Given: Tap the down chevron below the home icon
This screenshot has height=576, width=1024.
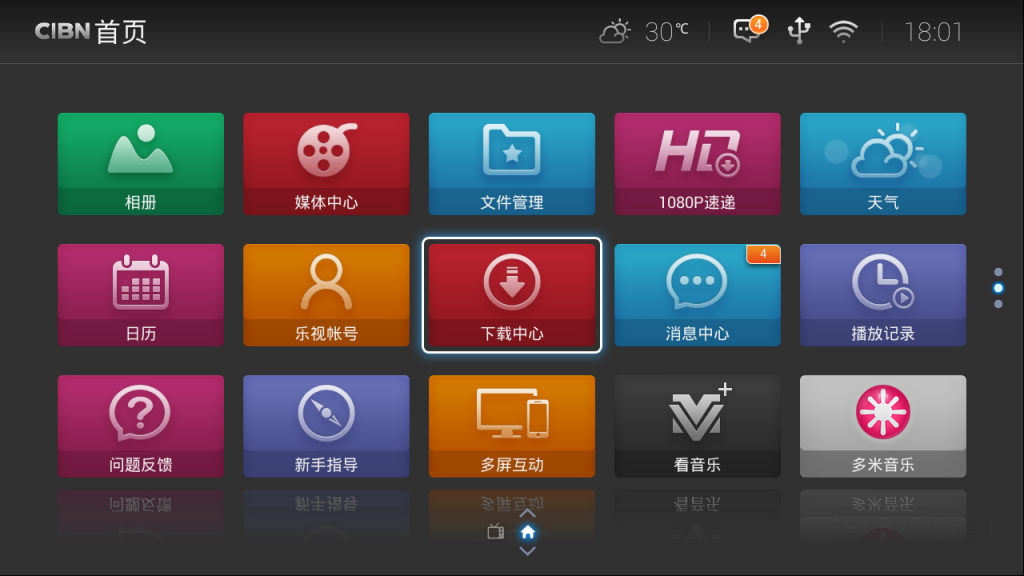Looking at the screenshot, I should [x=528, y=551].
